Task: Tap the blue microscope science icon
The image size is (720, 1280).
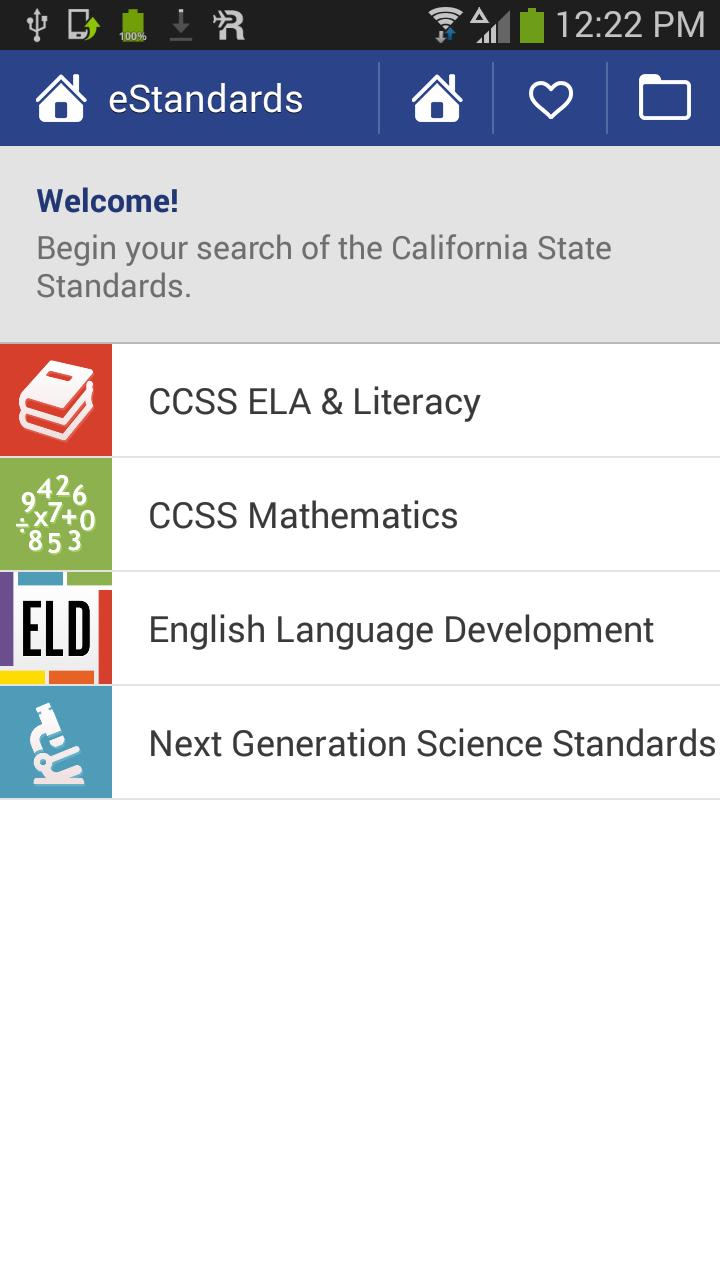Action: [x=56, y=742]
